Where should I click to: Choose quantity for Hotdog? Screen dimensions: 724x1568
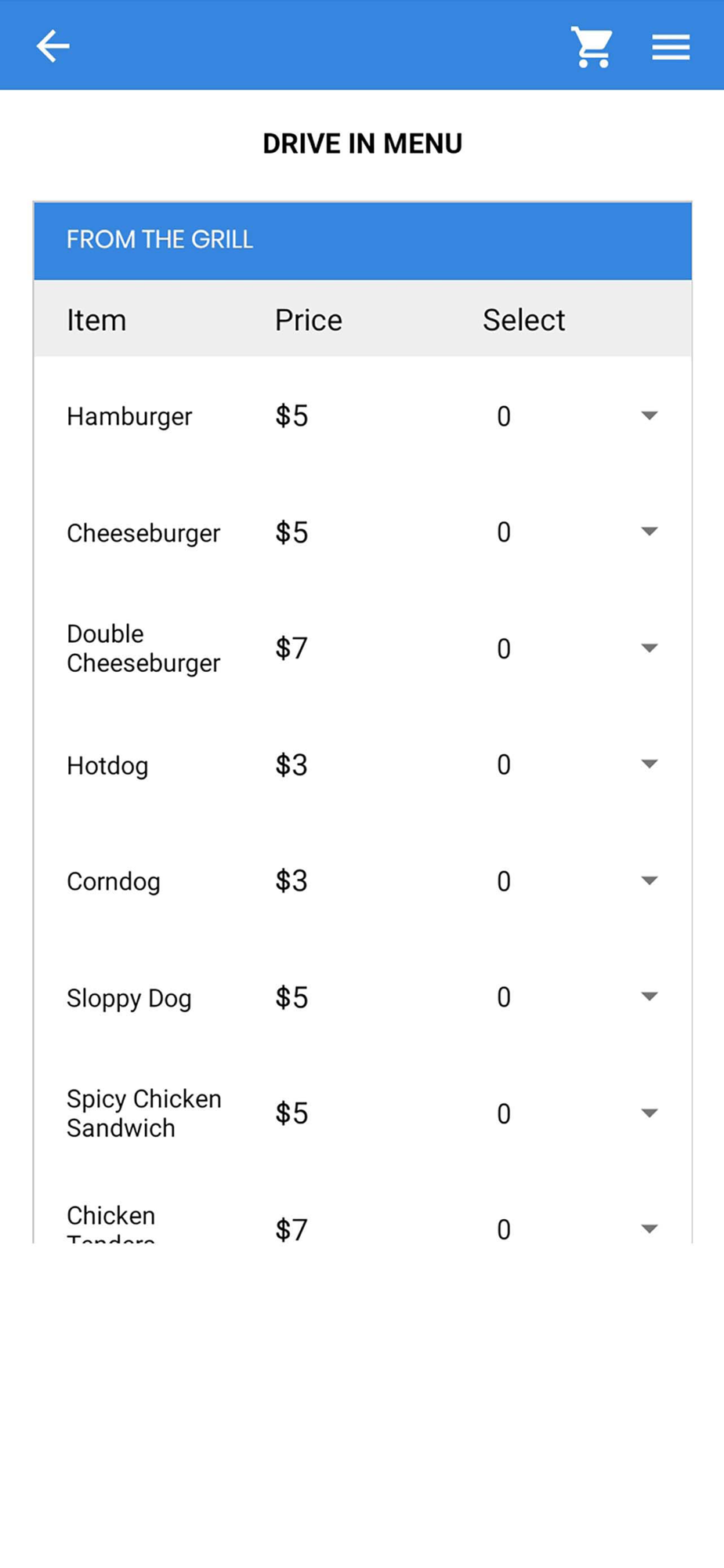[x=575, y=764]
